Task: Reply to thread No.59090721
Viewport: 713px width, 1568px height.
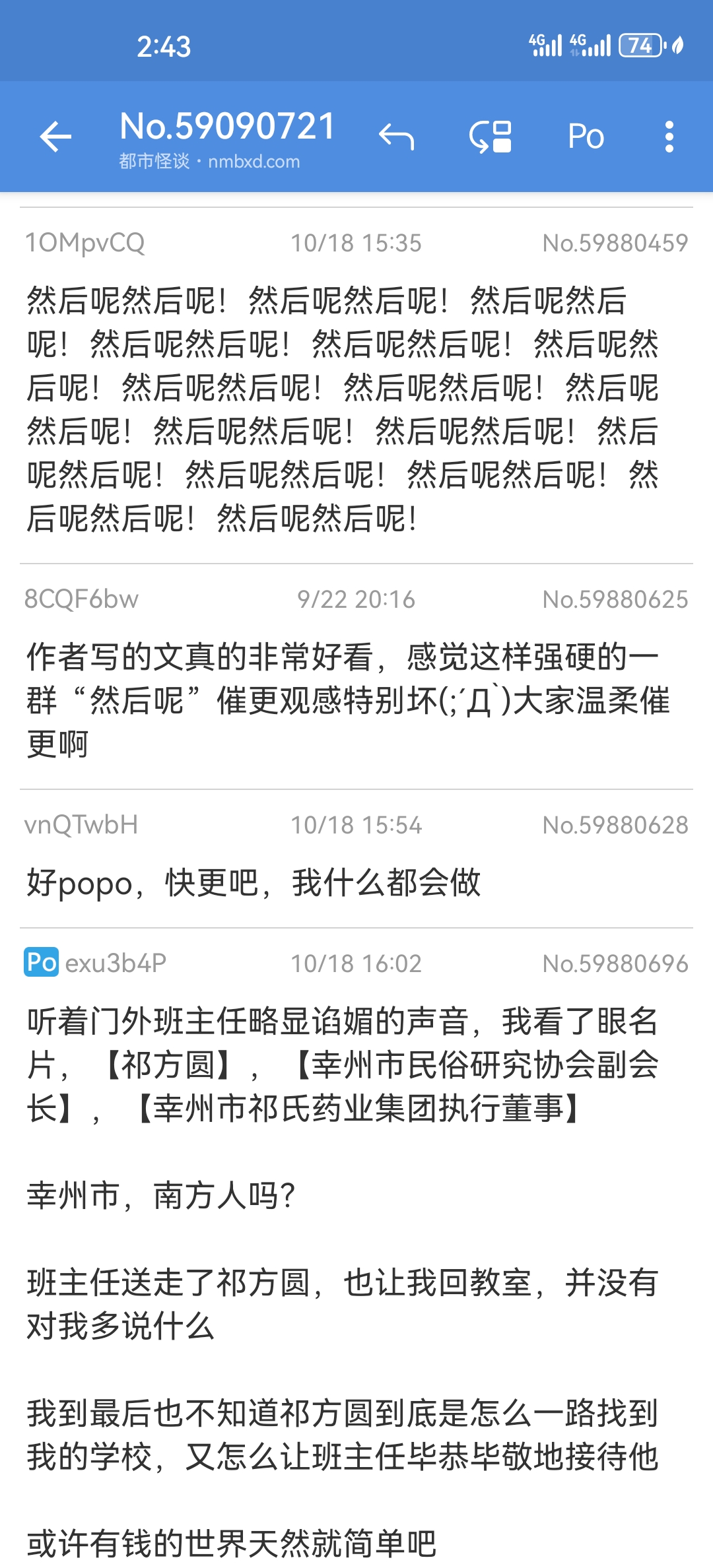Action: [397, 137]
